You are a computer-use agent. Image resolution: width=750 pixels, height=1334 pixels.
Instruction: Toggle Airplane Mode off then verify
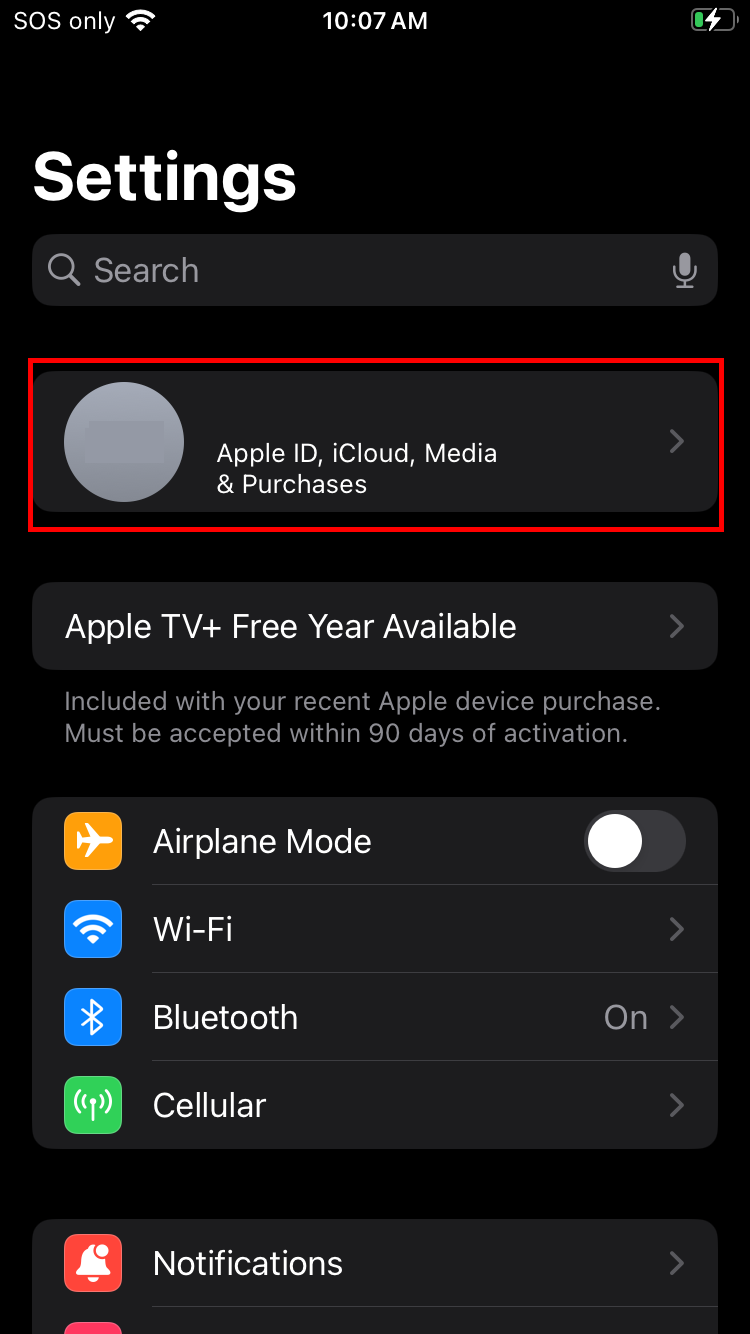coord(635,841)
